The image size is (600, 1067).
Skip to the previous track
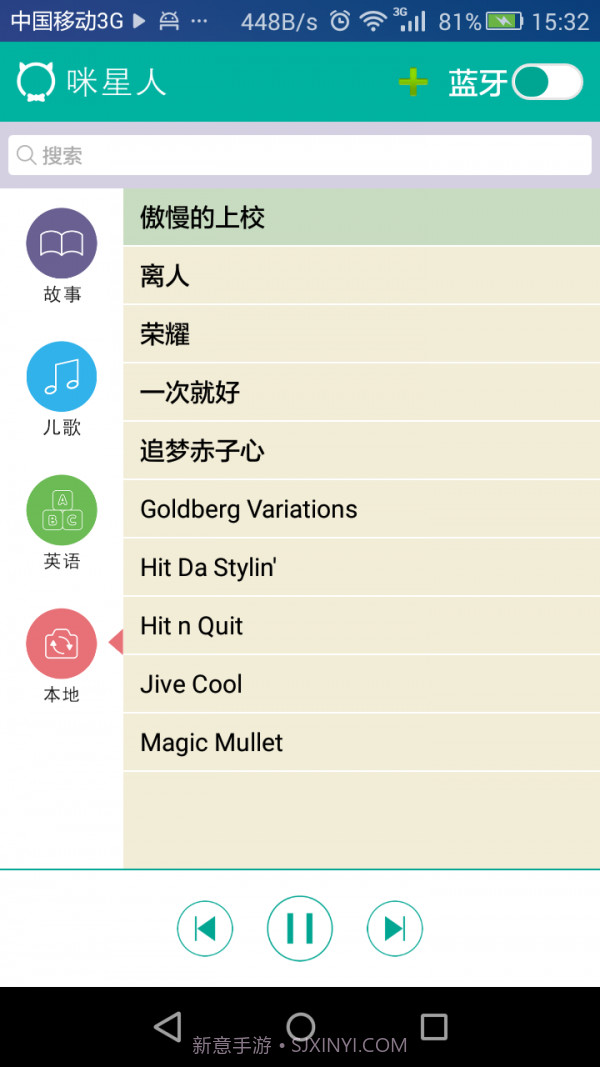coord(205,929)
